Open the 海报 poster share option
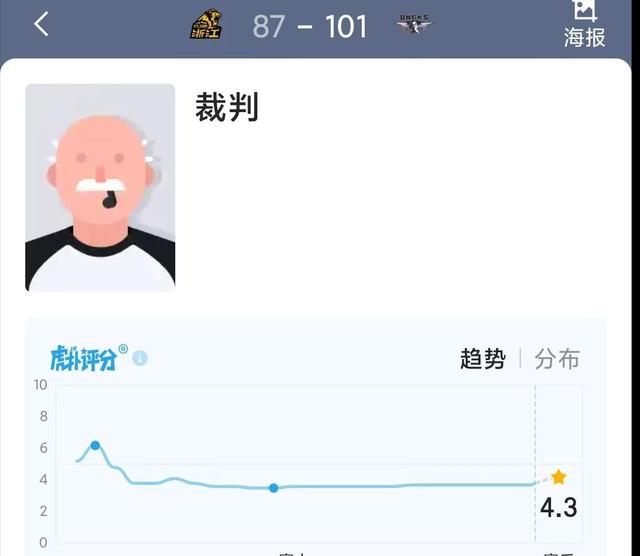Image resolution: width=640 pixels, height=556 pixels. [584, 24]
